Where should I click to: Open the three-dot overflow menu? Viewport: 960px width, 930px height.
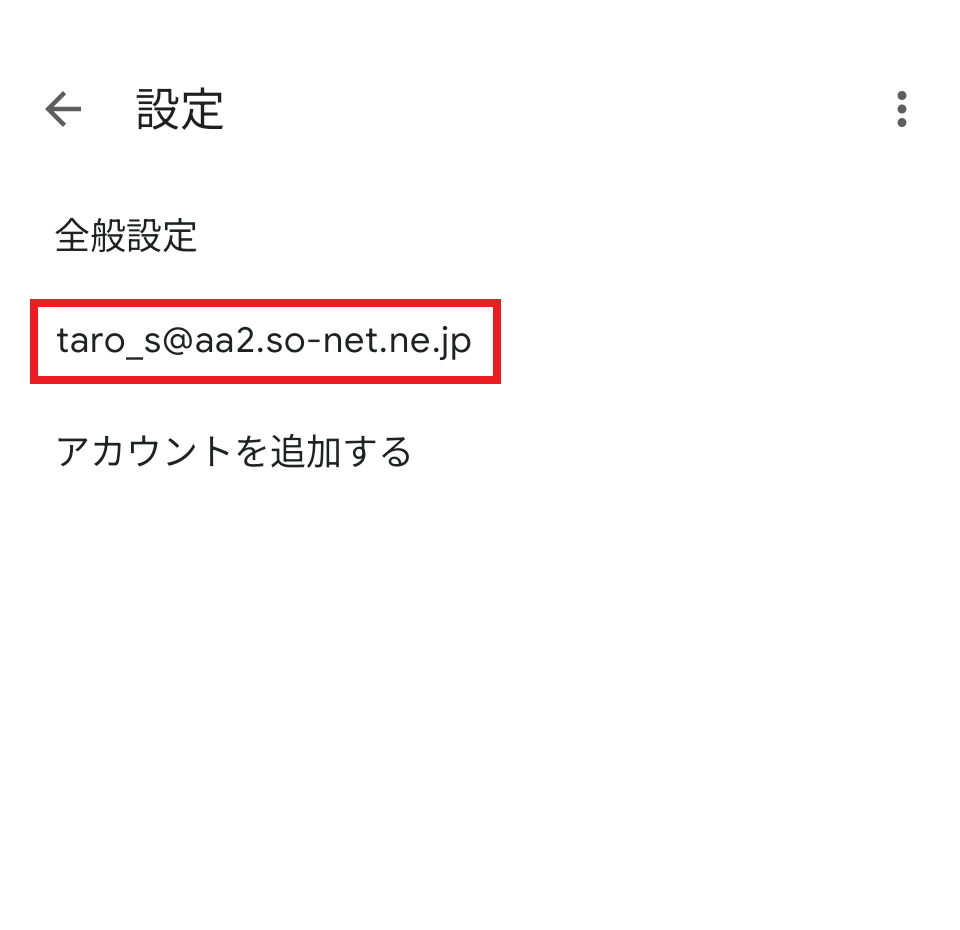pyautogui.click(x=901, y=109)
